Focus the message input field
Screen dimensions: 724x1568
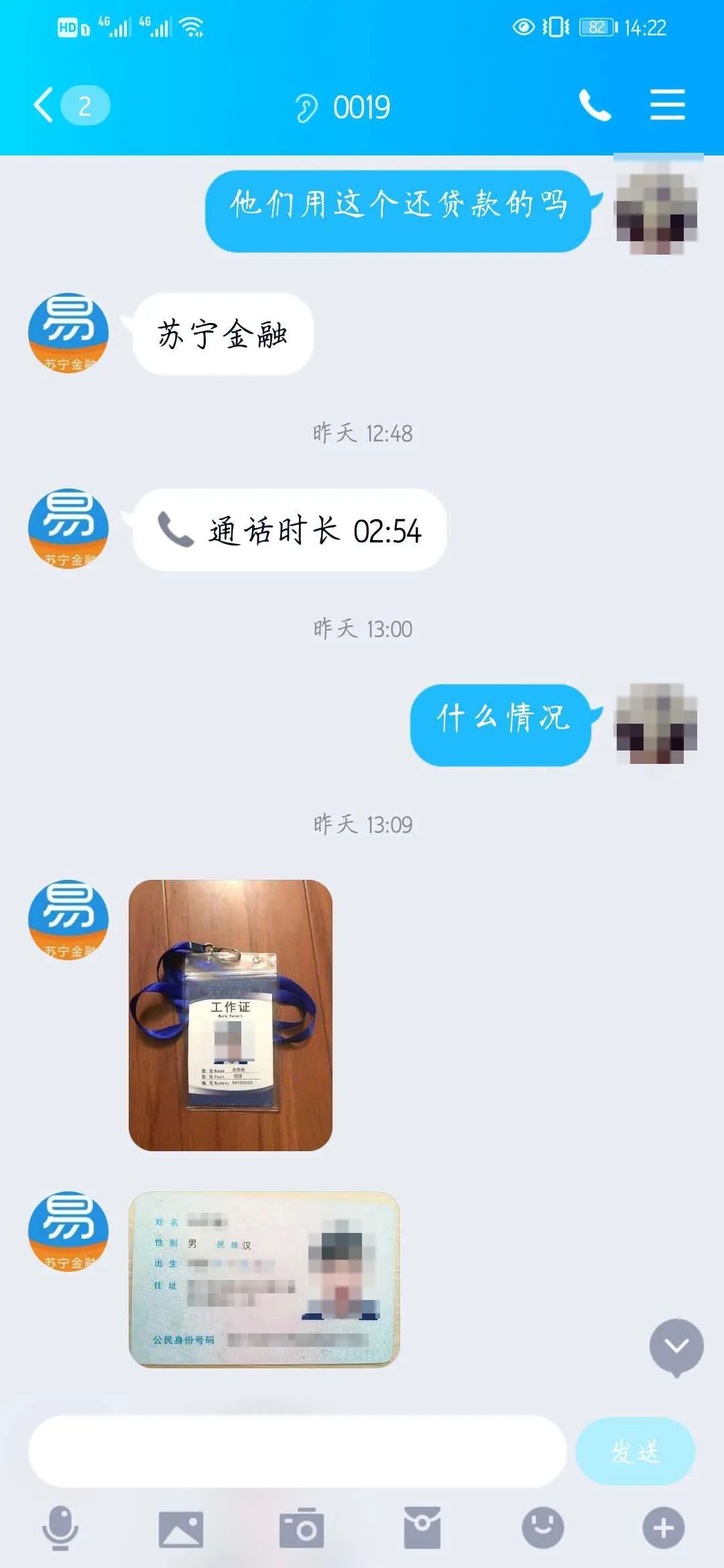click(297, 1451)
